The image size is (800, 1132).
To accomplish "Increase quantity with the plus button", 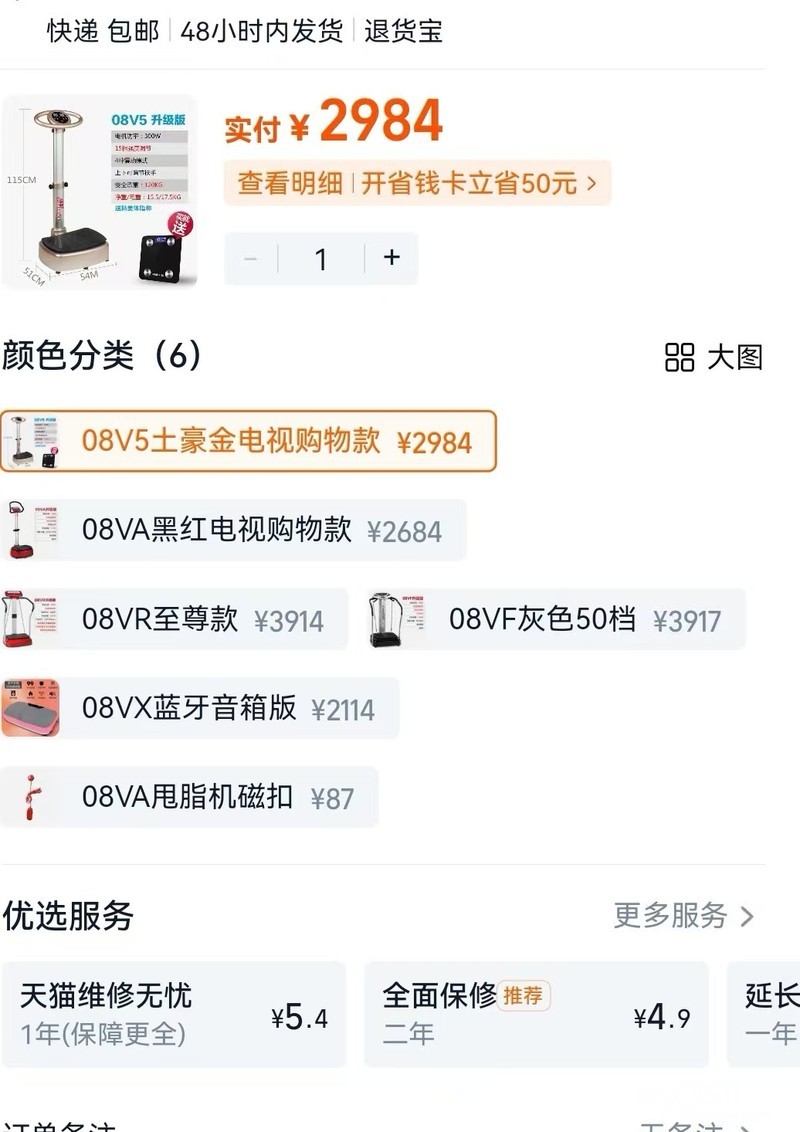I will pyautogui.click(x=391, y=258).
